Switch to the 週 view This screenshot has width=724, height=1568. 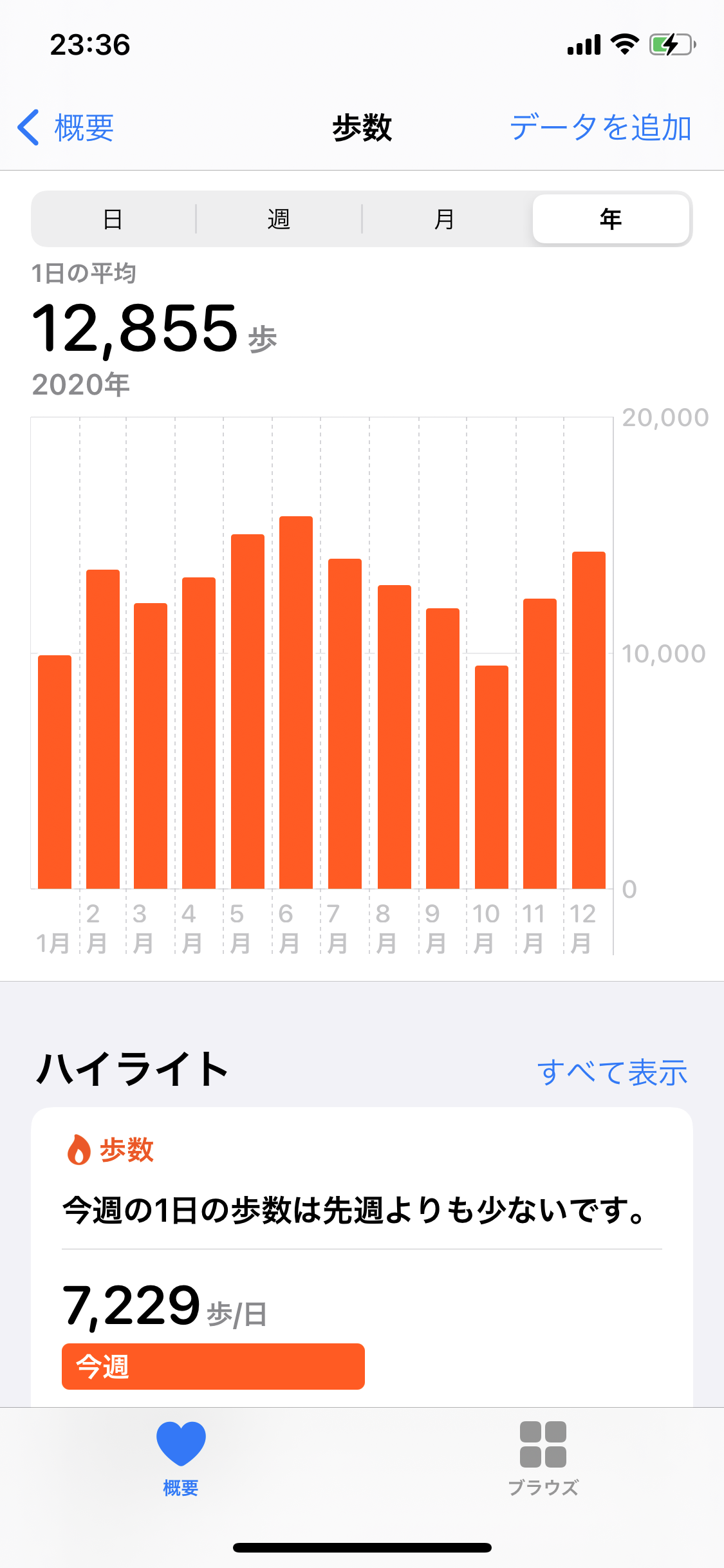[279, 219]
